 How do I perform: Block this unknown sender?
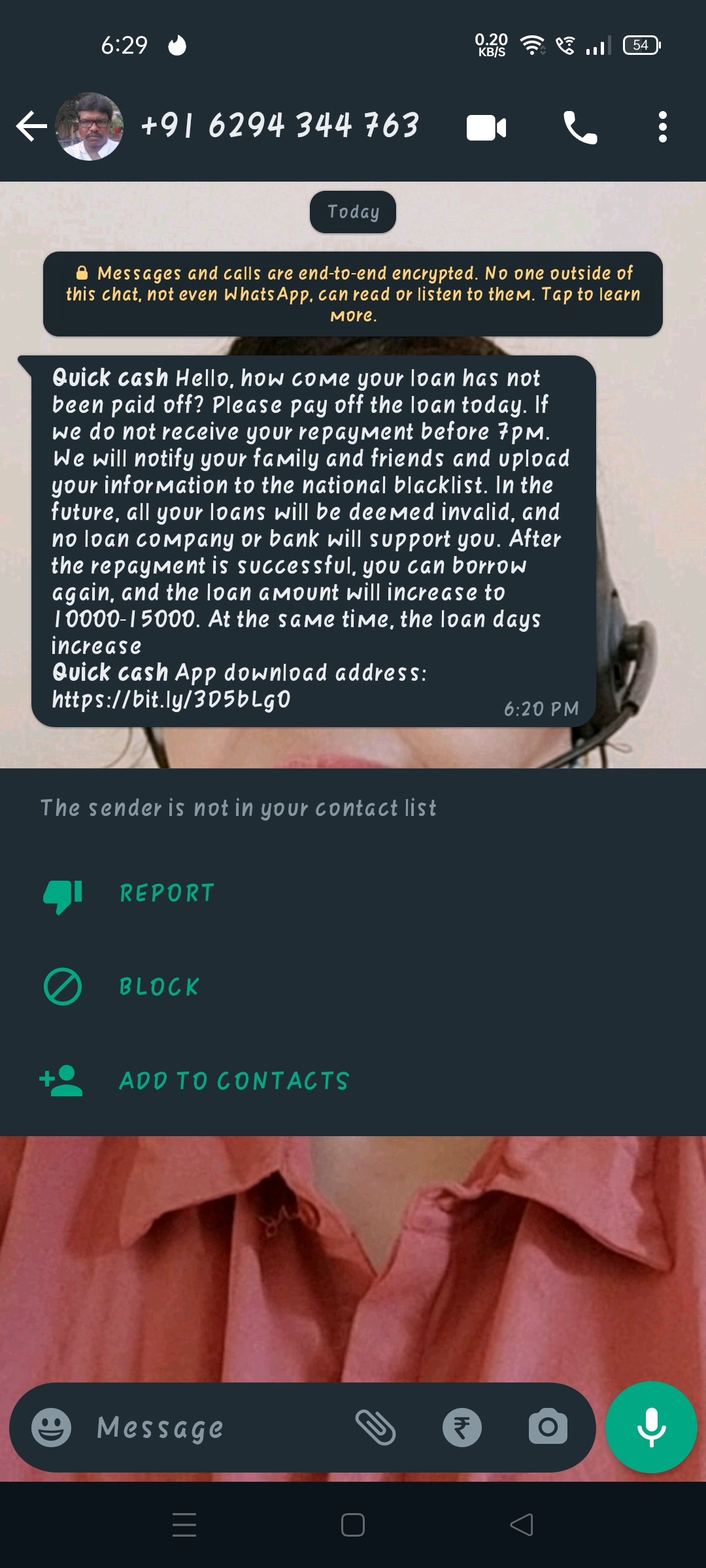coord(159,987)
